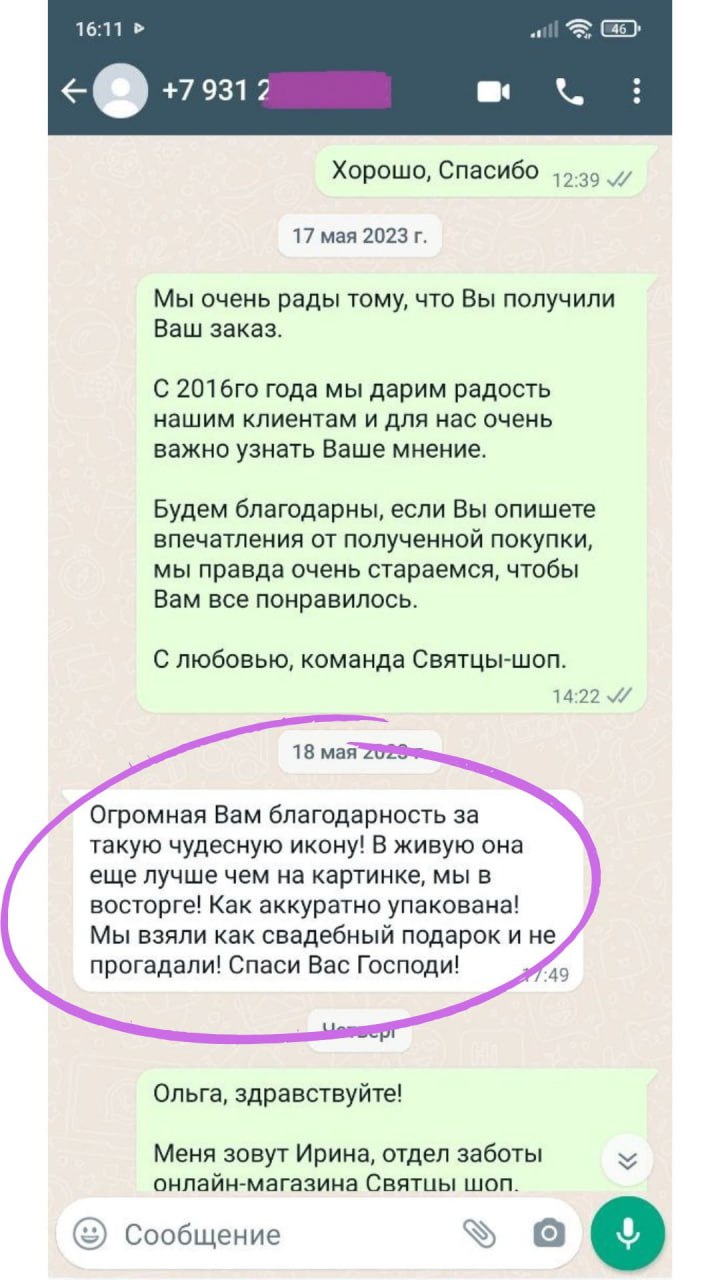The height and width of the screenshot is (1280, 720).
Task: Open the camera from the message bar
Action: (548, 1234)
